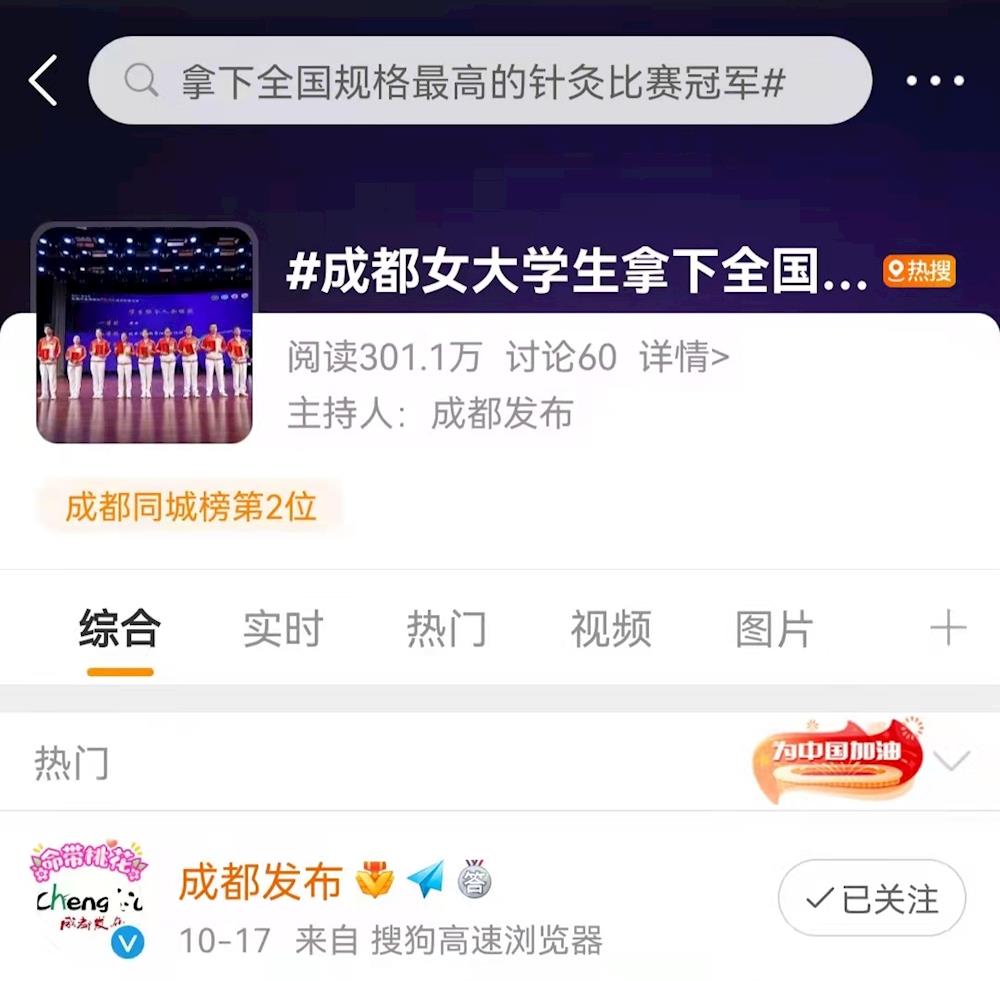
Task: Open the 热搜 badge next to the topic title
Action: (919, 271)
